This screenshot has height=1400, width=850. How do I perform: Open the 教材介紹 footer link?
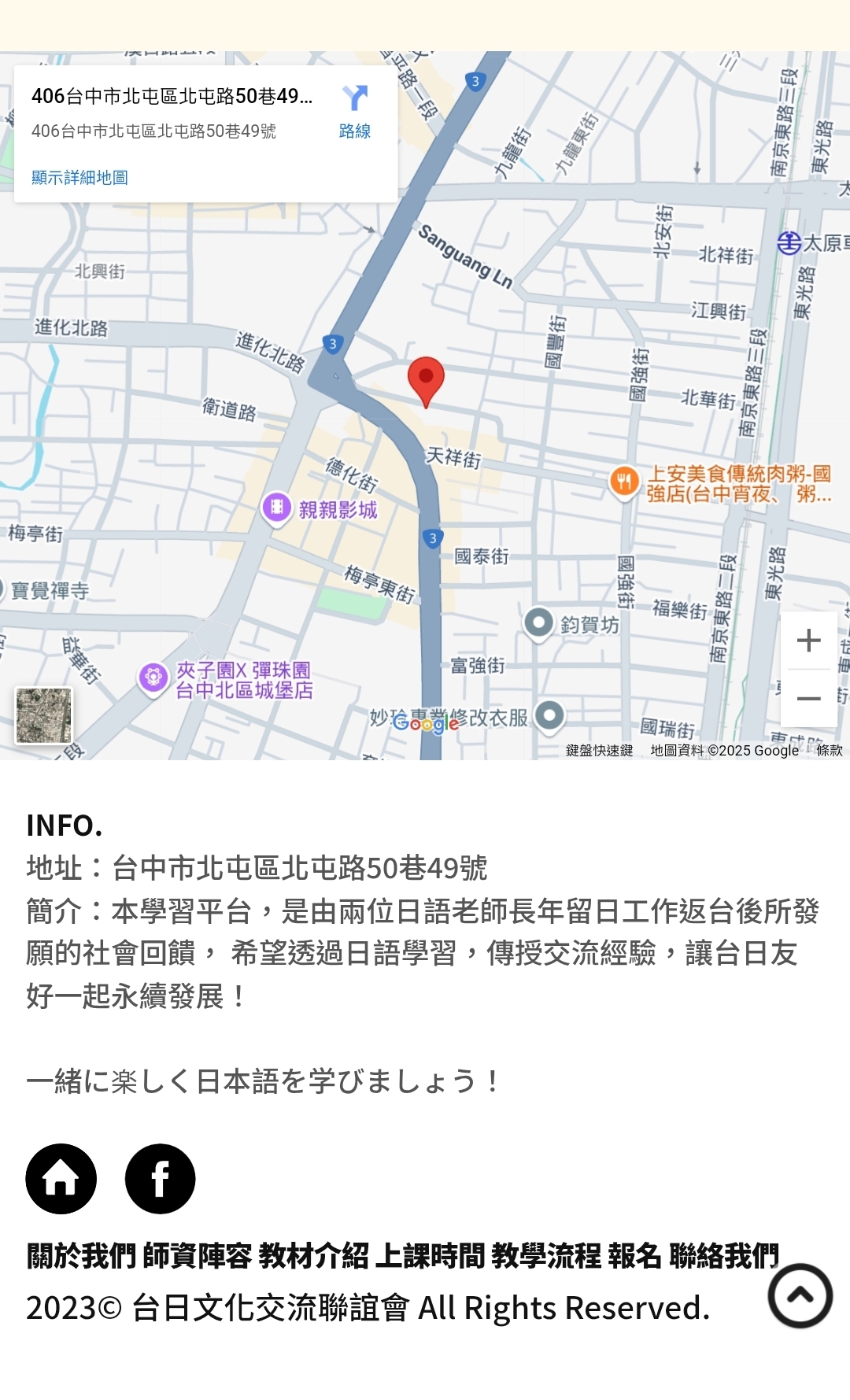tap(313, 1255)
